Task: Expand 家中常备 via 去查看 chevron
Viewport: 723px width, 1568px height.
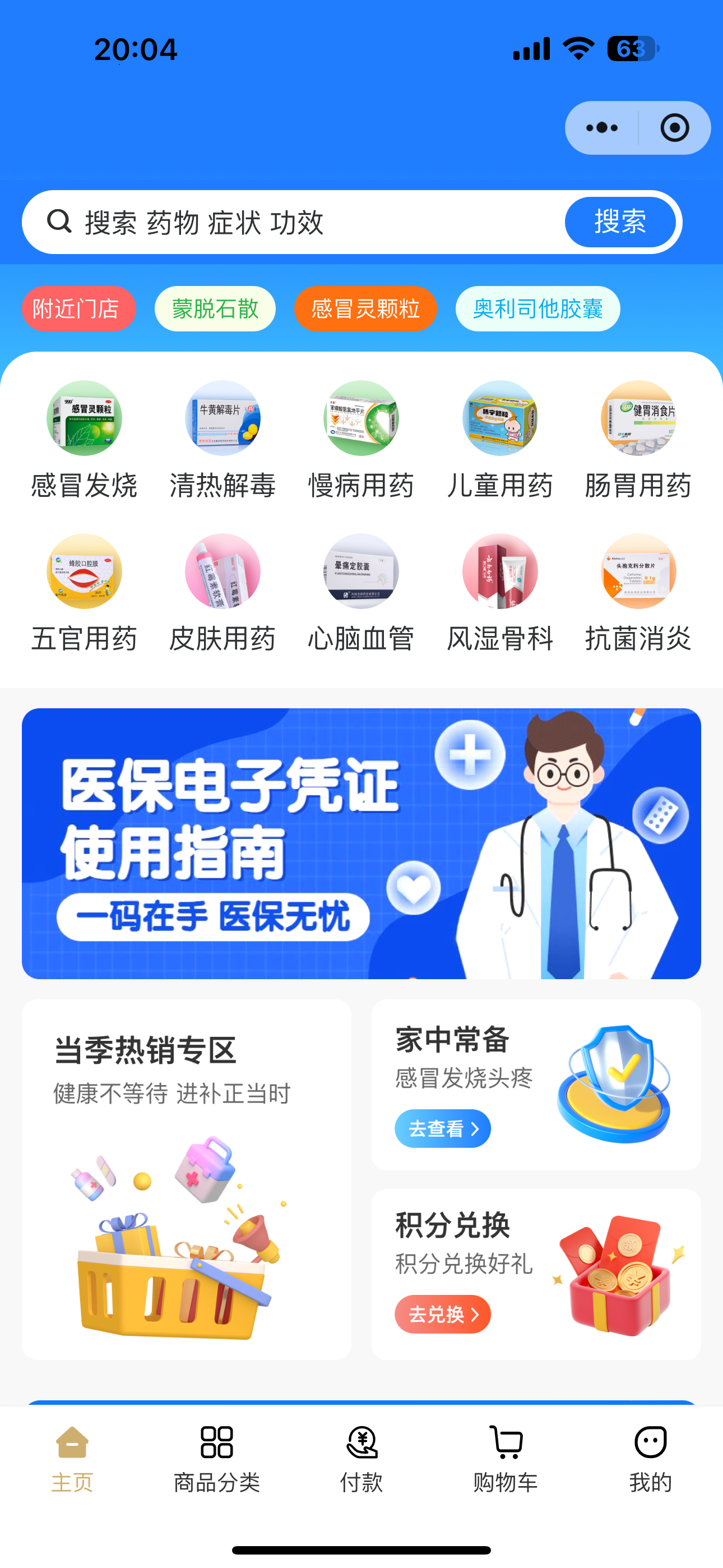Action: (443, 1128)
